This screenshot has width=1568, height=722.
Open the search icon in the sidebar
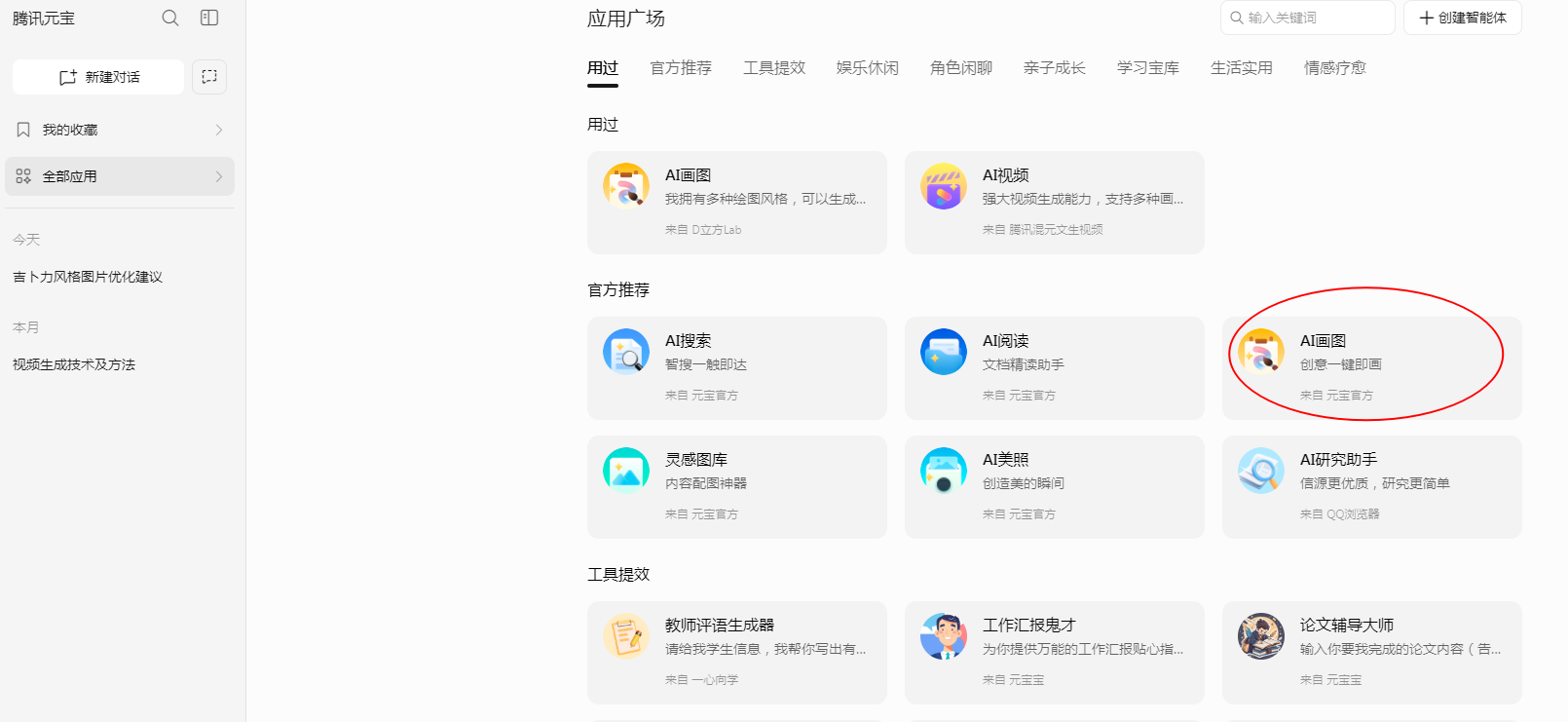tap(170, 18)
